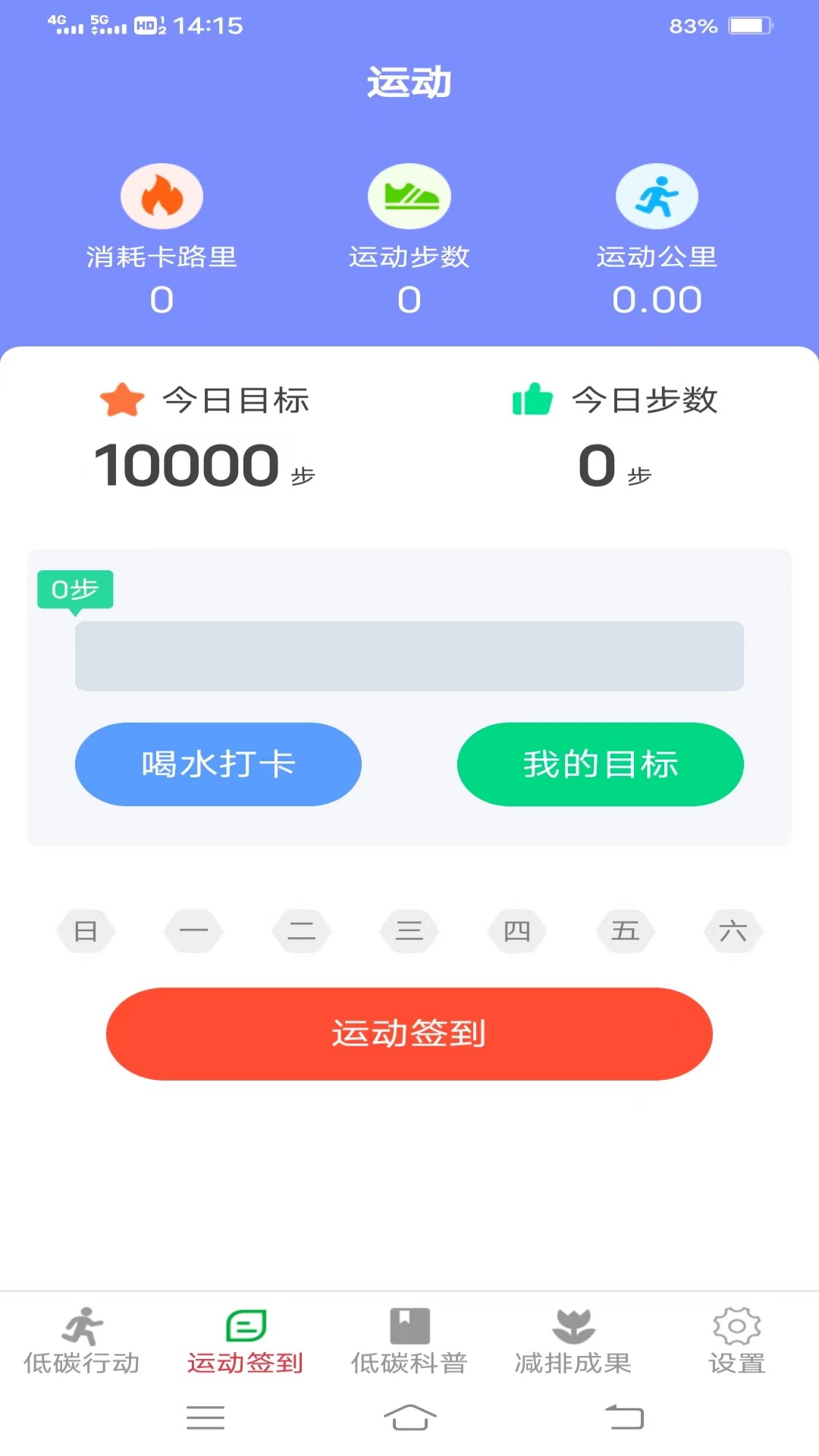The height and width of the screenshot is (1456, 819).
Task: Open the 设置 tab
Action: point(737,1341)
